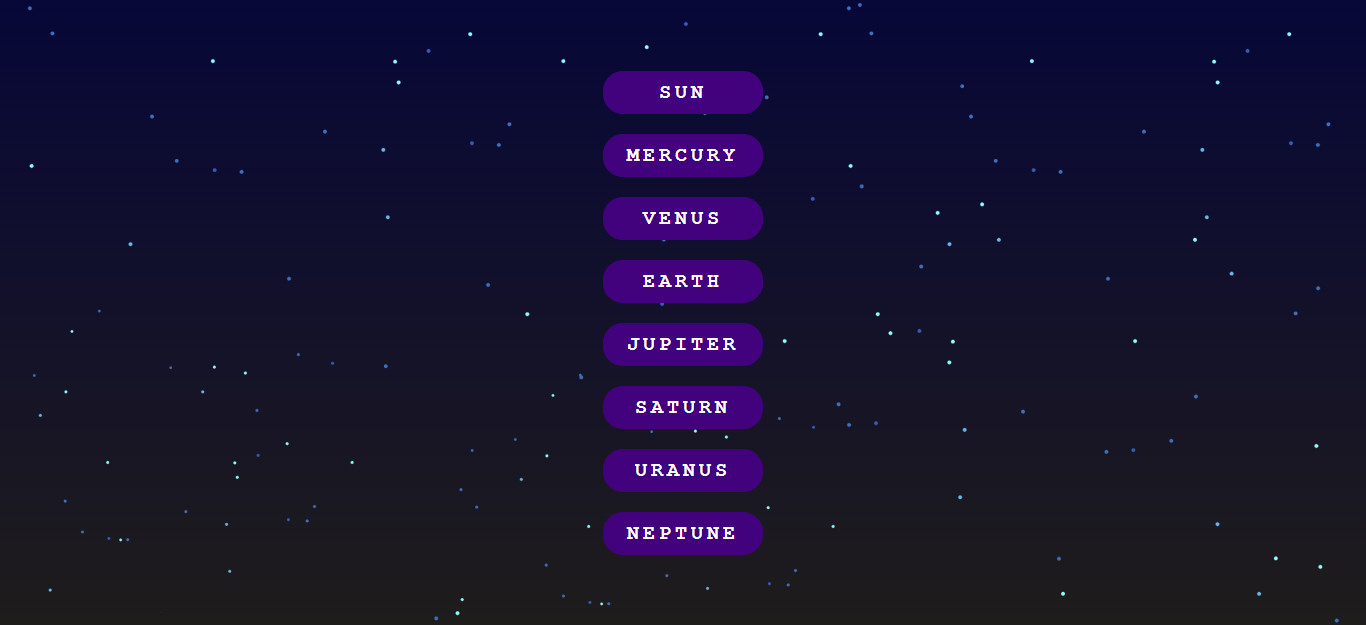Open the Venus option

click(682, 218)
